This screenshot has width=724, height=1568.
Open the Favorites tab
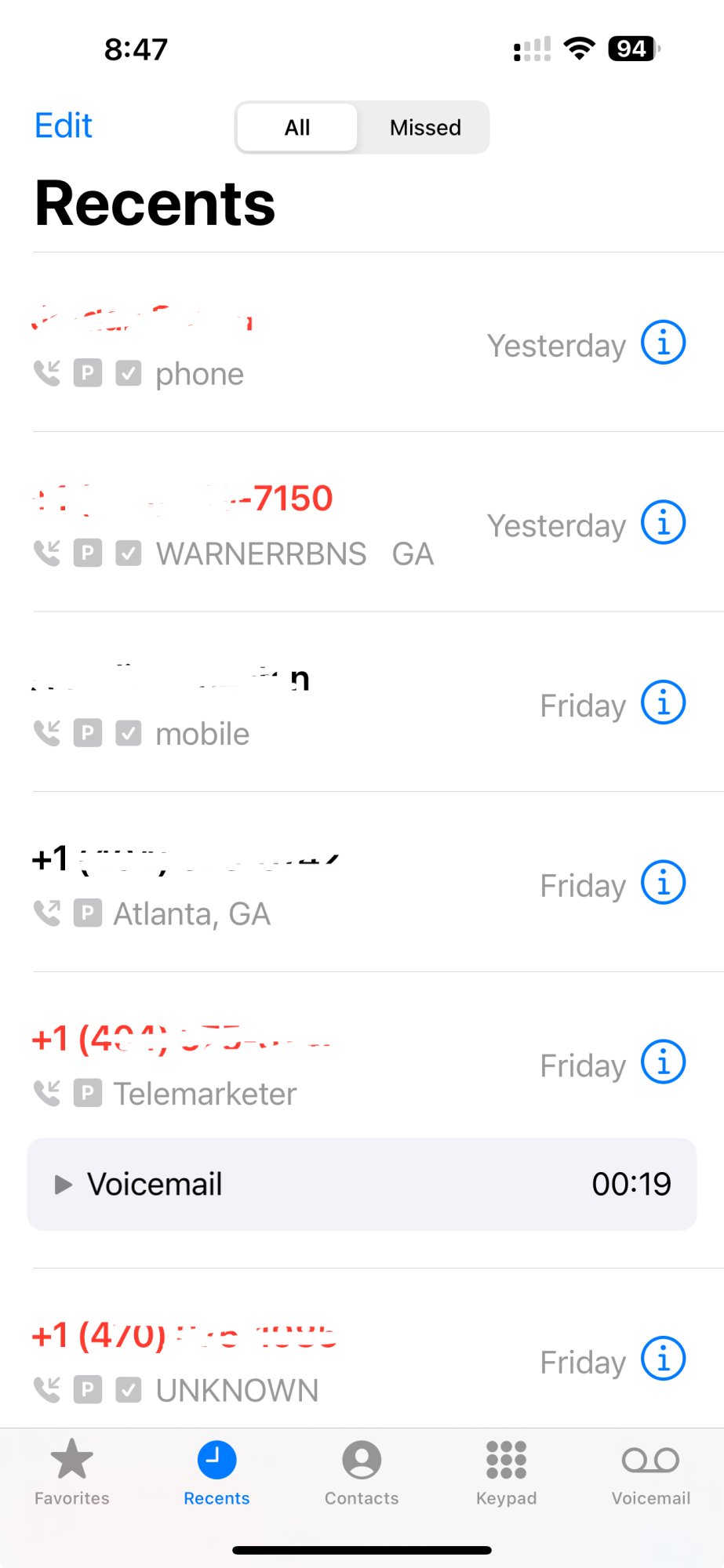[x=72, y=1474]
